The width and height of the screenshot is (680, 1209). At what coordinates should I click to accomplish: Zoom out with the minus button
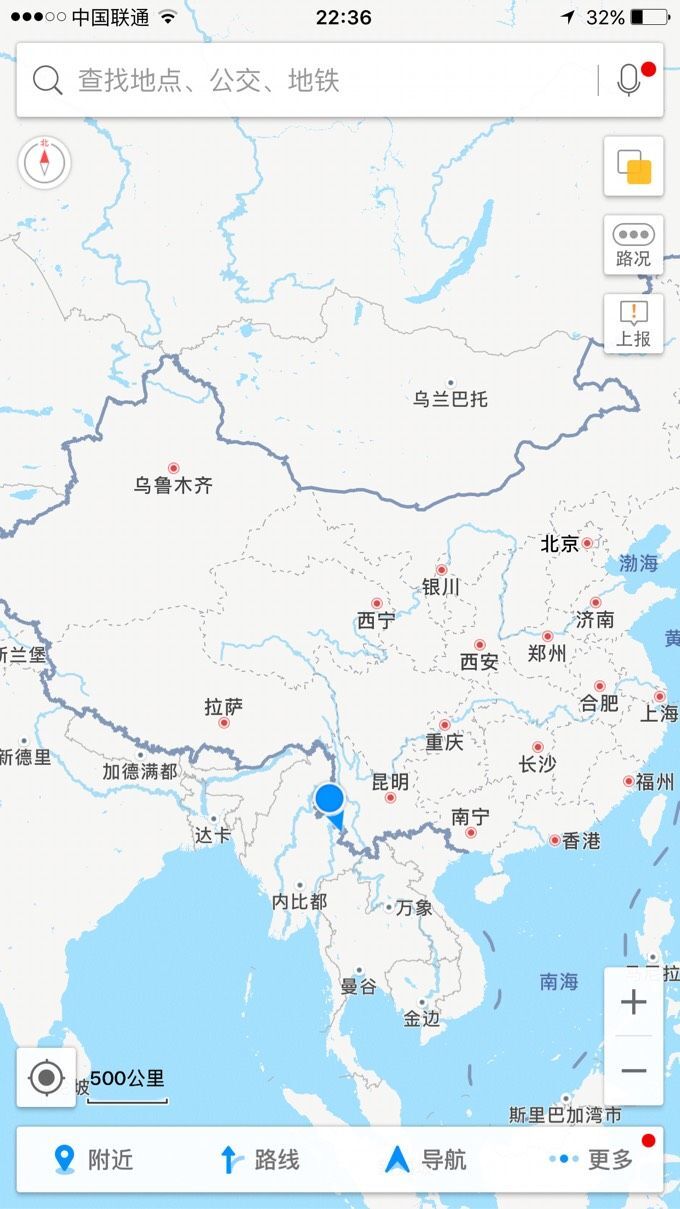[x=633, y=1071]
